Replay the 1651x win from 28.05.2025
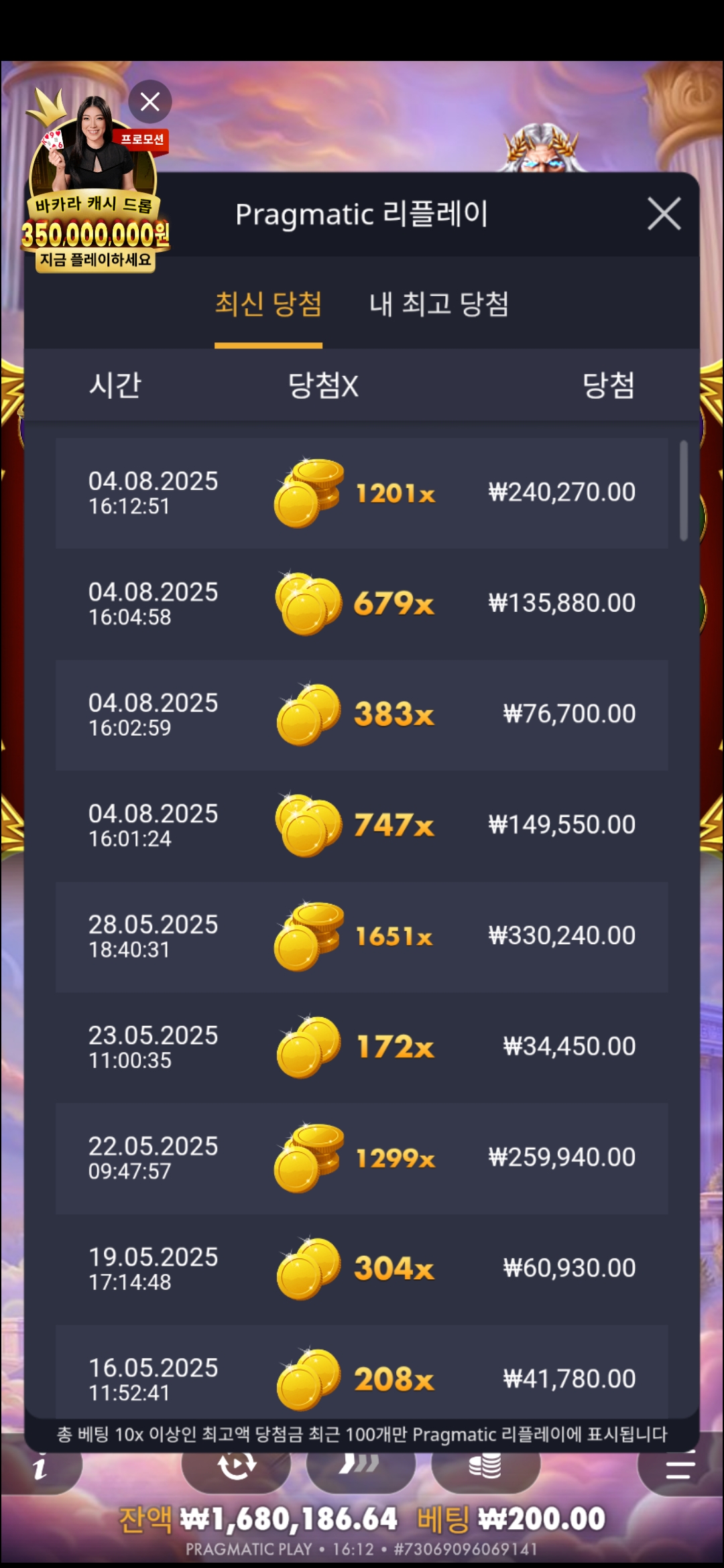The width and height of the screenshot is (724, 1568). tap(362, 936)
